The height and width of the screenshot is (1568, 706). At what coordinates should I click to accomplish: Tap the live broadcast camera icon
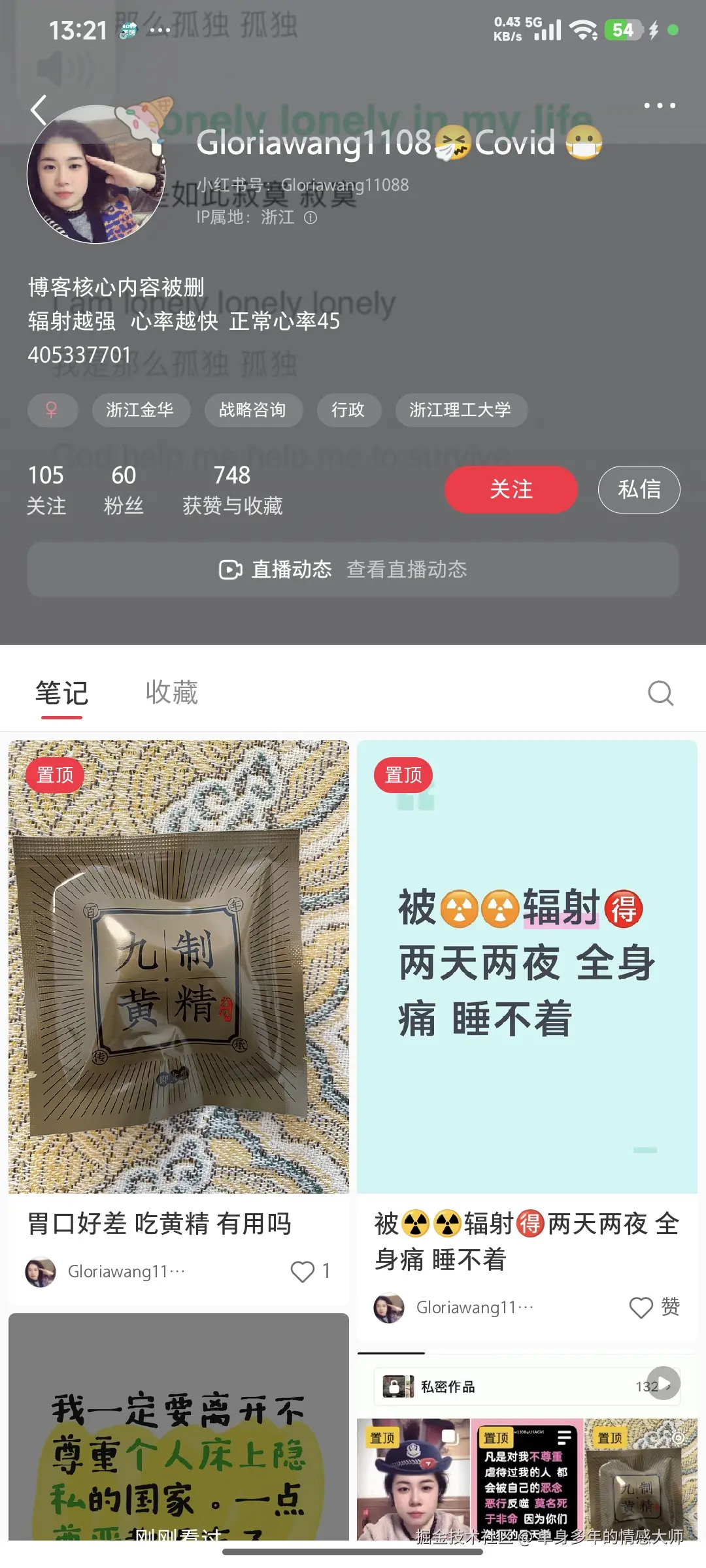click(x=229, y=570)
